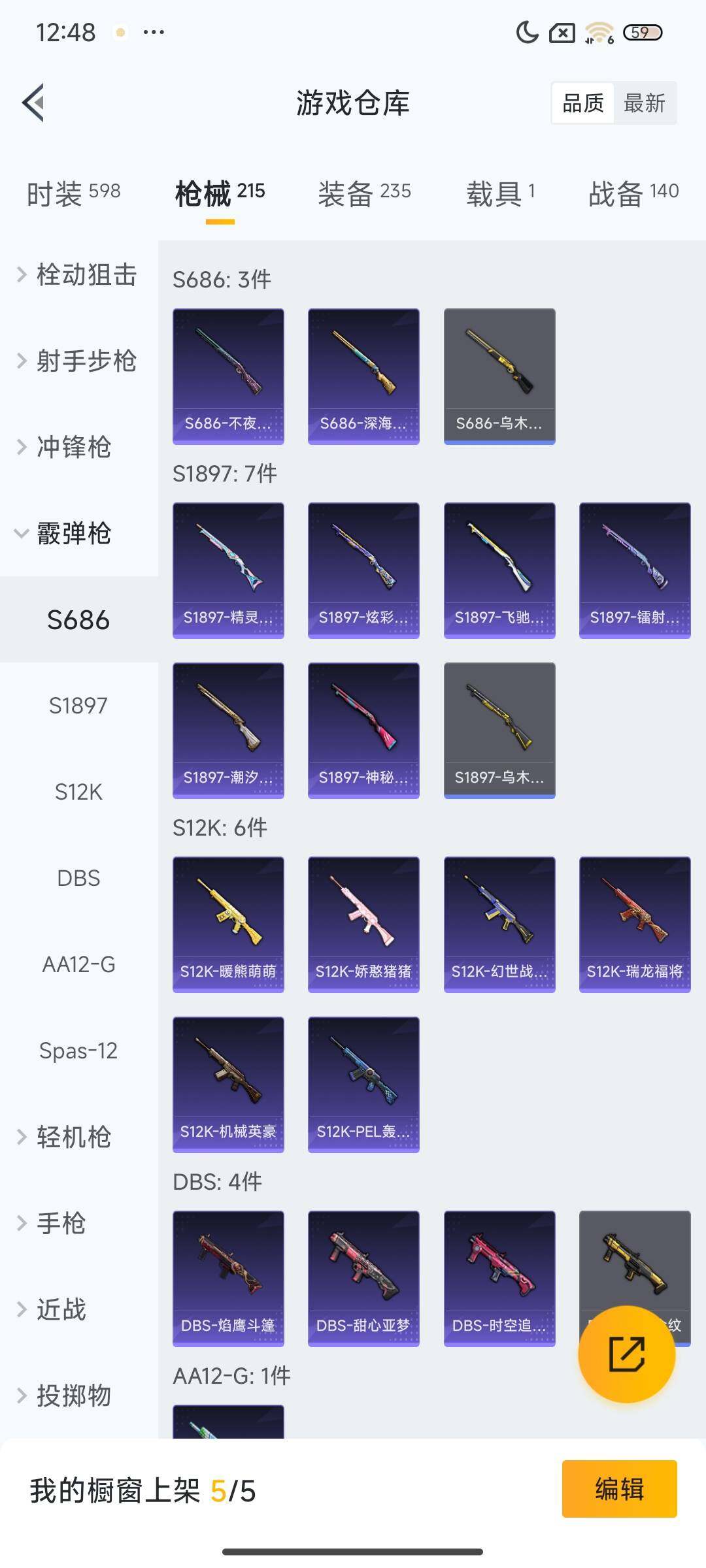Switch to the 装备 tab
706x1568 pixels.
[x=364, y=193]
